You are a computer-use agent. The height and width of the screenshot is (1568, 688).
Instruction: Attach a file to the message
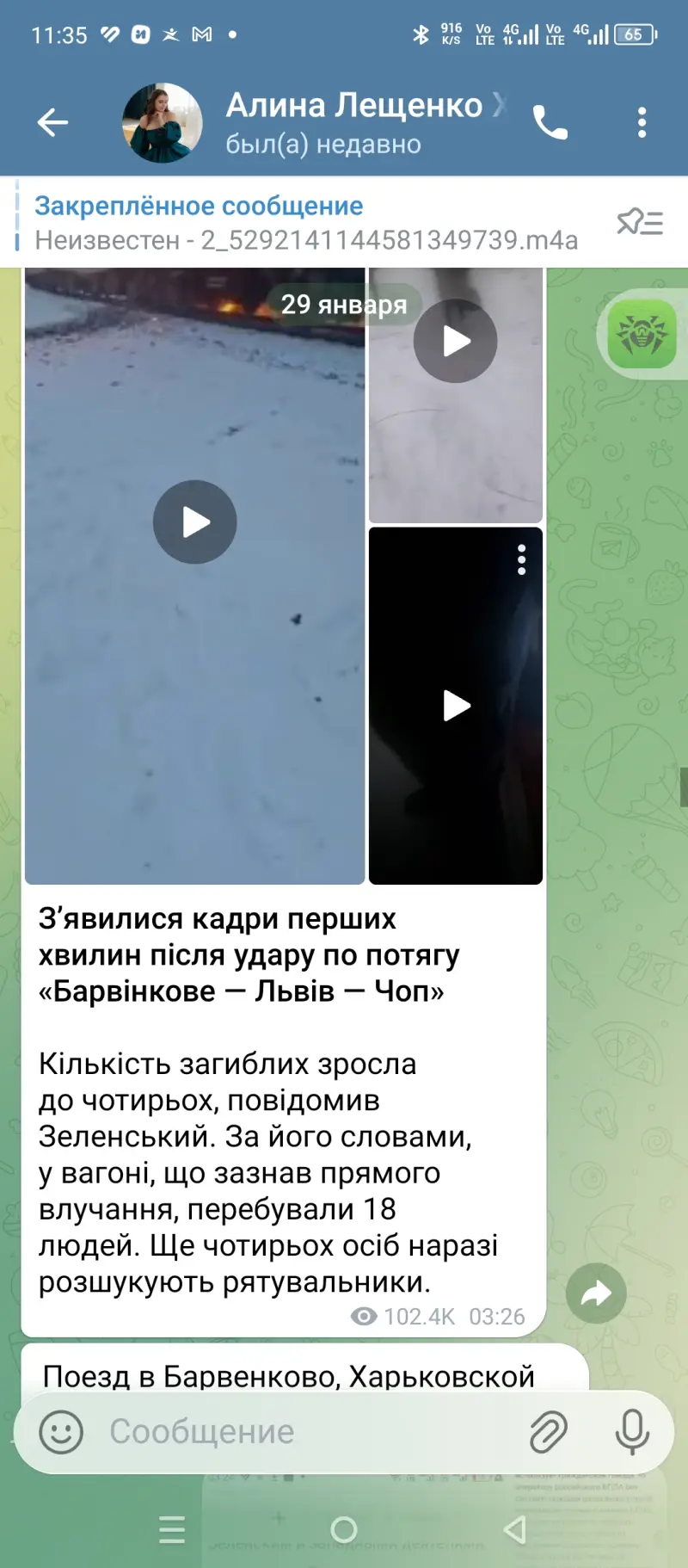click(x=548, y=1432)
